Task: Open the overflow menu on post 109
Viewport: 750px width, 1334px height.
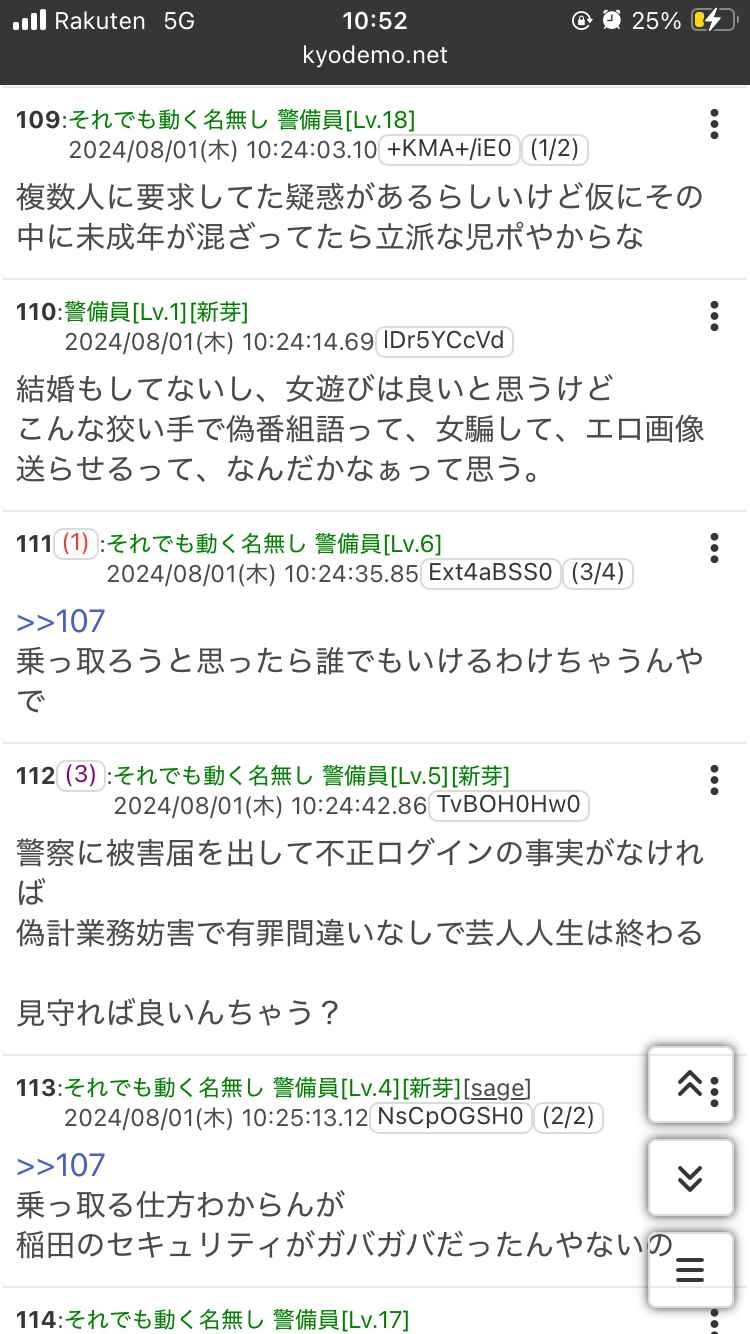Action: pyautogui.click(x=713, y=124)
